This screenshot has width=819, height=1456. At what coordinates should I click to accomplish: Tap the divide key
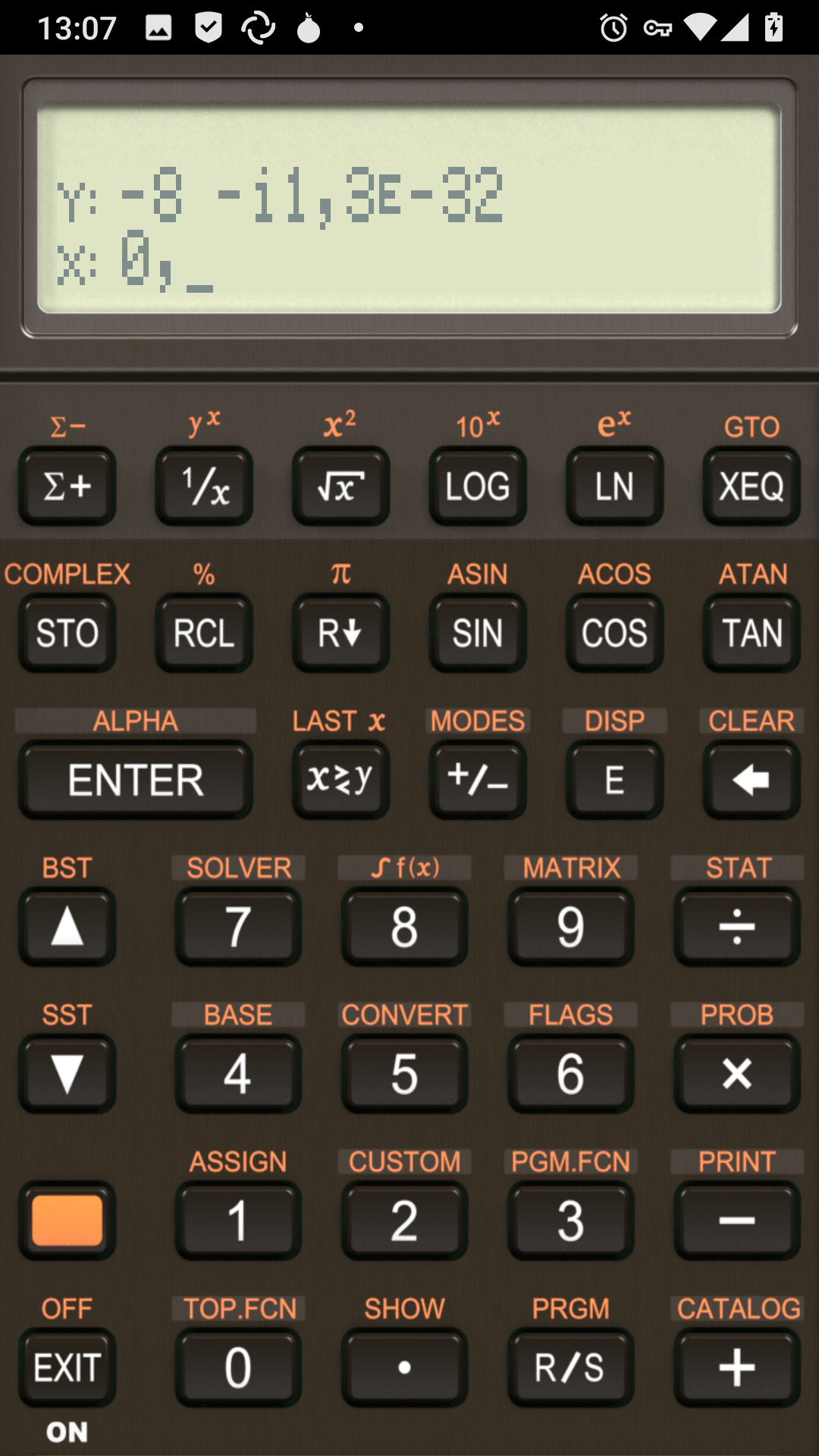[x=737, y=927]
